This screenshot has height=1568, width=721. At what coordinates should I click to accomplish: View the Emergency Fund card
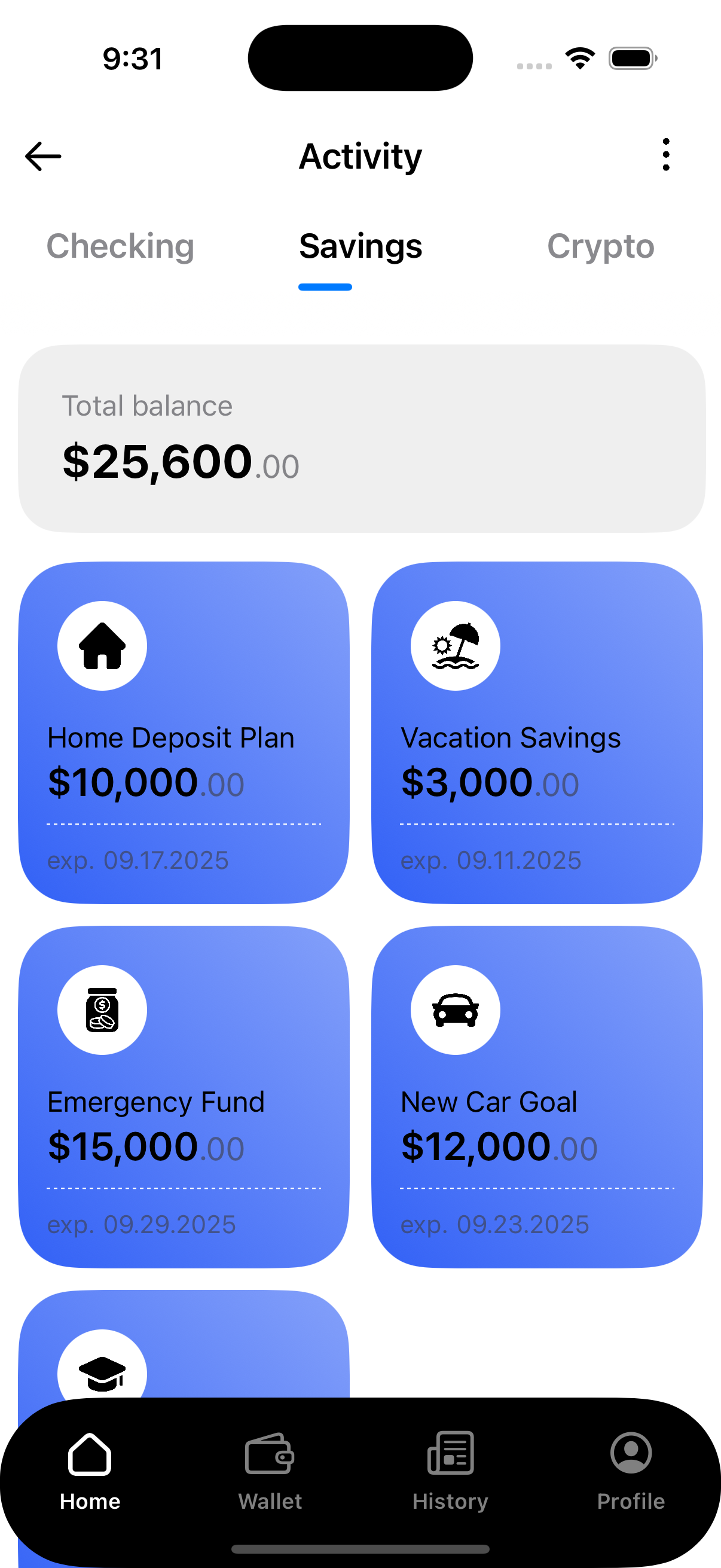pyautogui.click(x=184, y=1097)
